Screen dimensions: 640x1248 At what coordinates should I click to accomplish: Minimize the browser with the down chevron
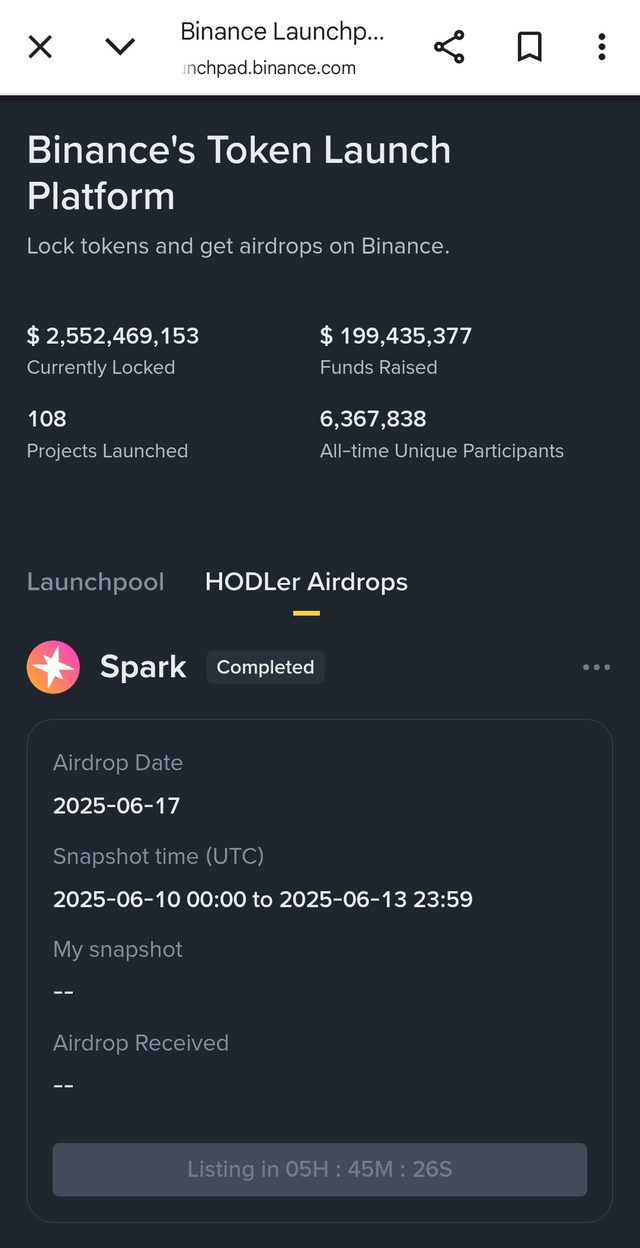coord(120,47)
